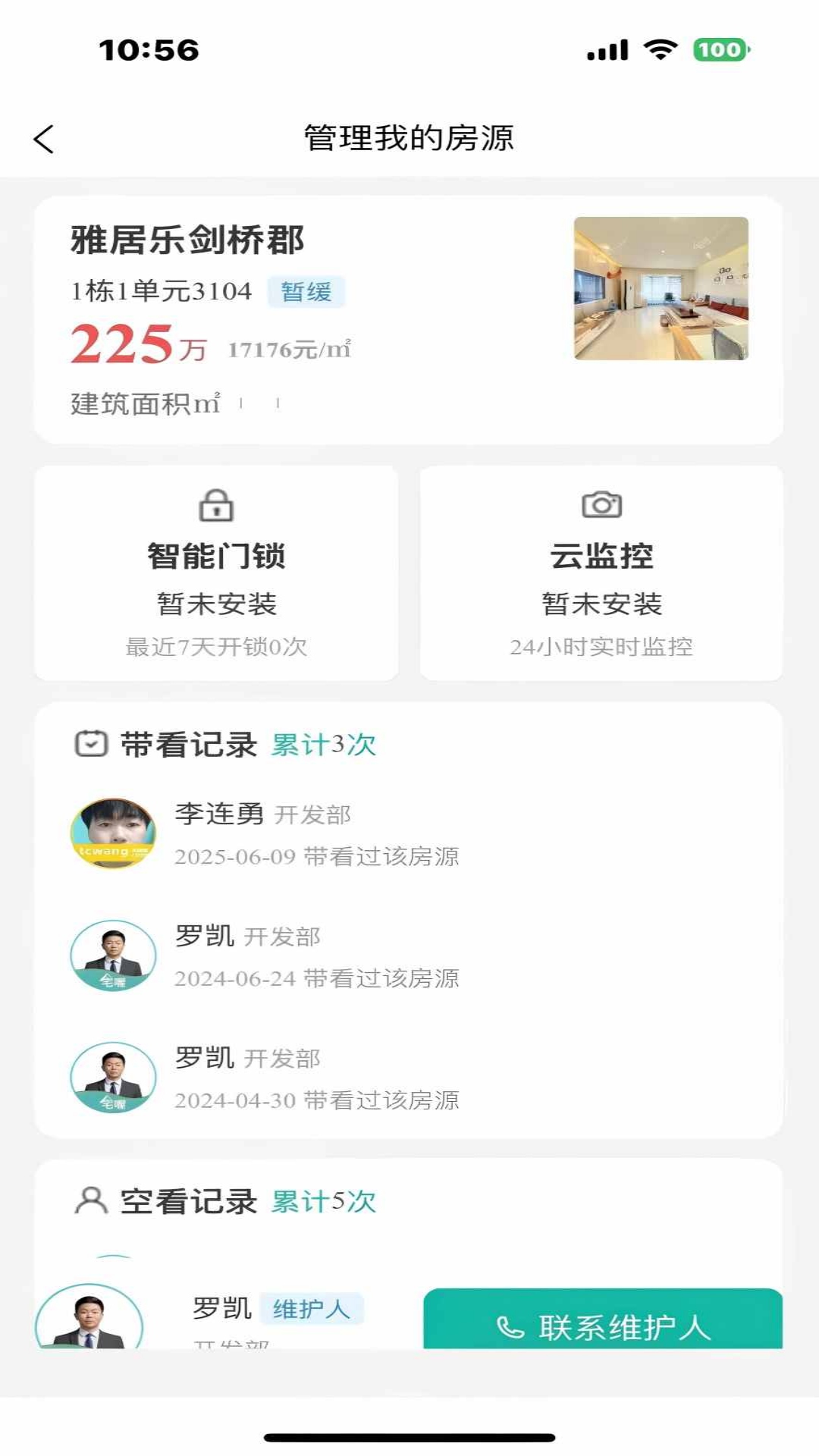819x1456 pixels.
Task: Click the person icon beside 空看记录
Action: click(91, 1201)
